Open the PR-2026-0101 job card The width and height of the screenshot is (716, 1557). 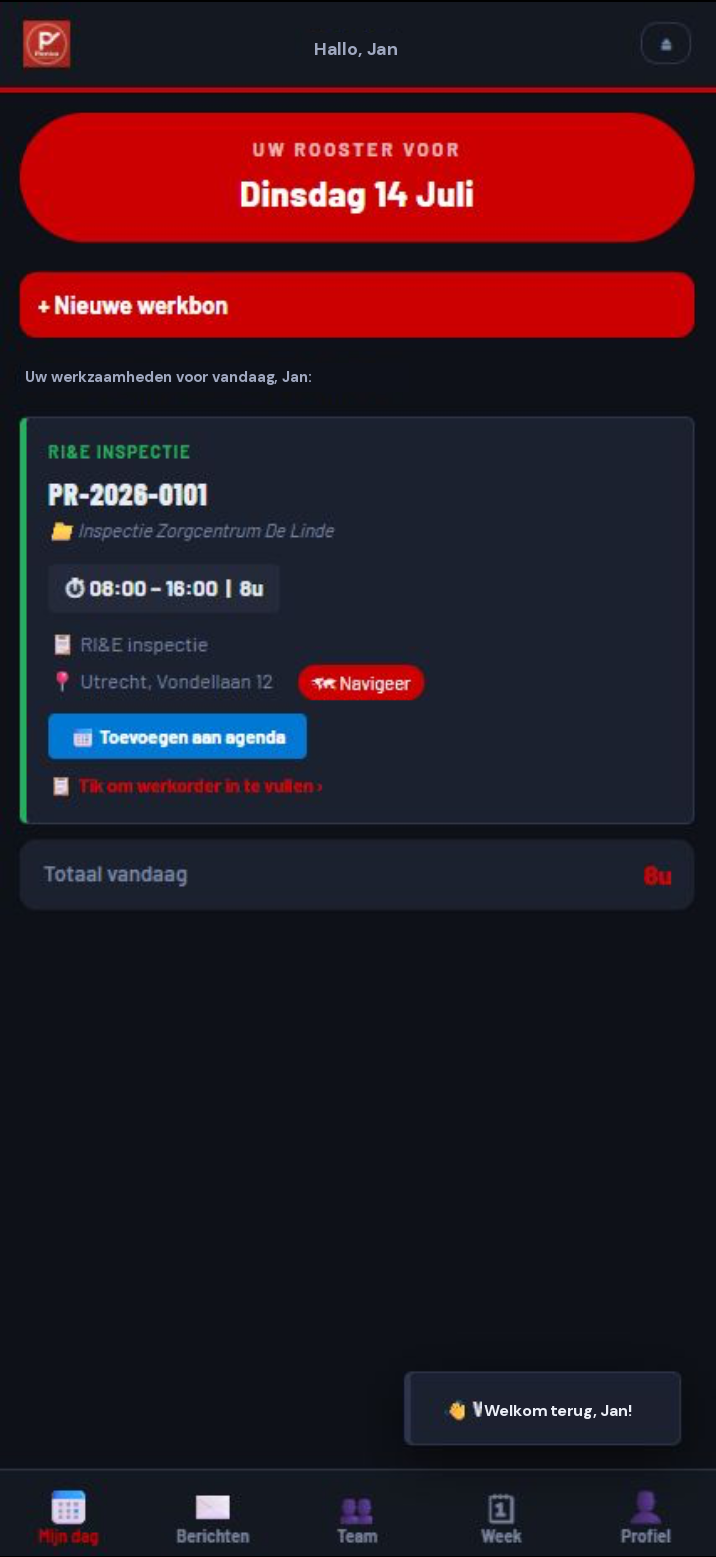[357, 620]
